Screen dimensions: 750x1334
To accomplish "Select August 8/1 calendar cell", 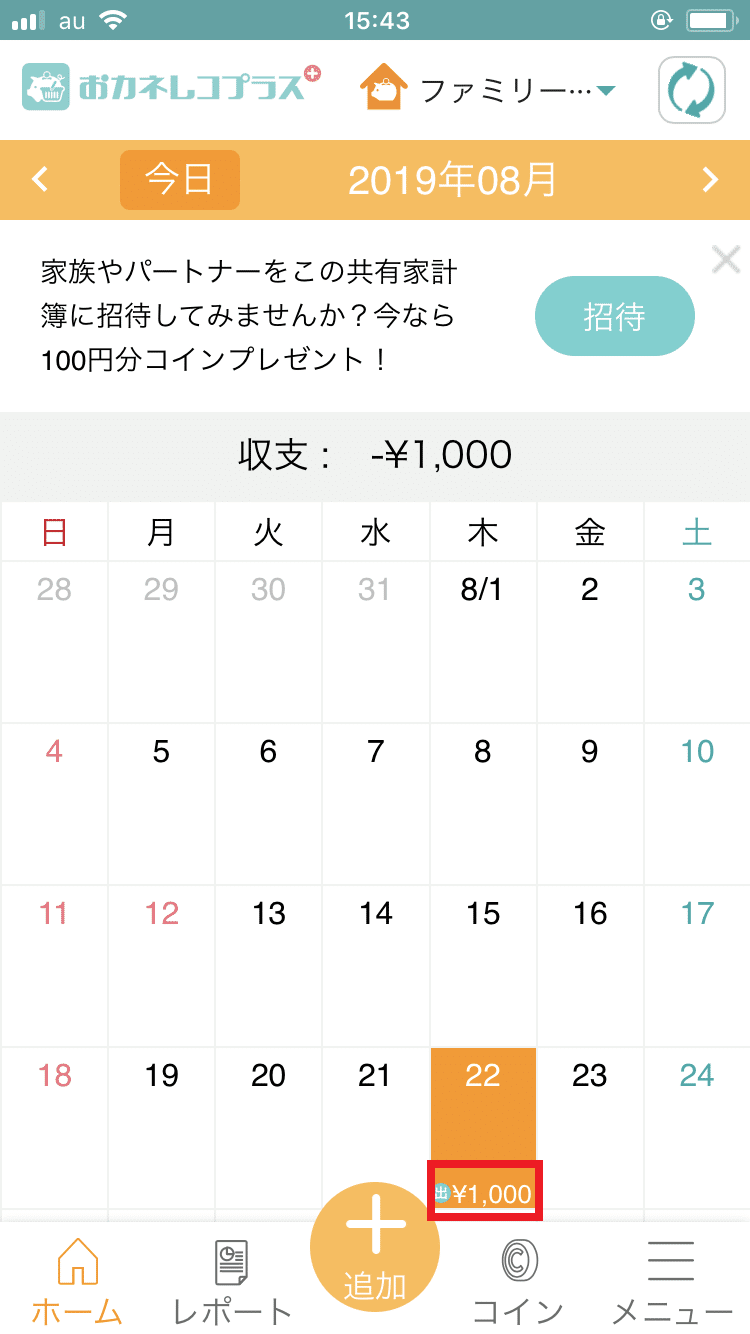I will pyautogui.click(x=484, y=590).
